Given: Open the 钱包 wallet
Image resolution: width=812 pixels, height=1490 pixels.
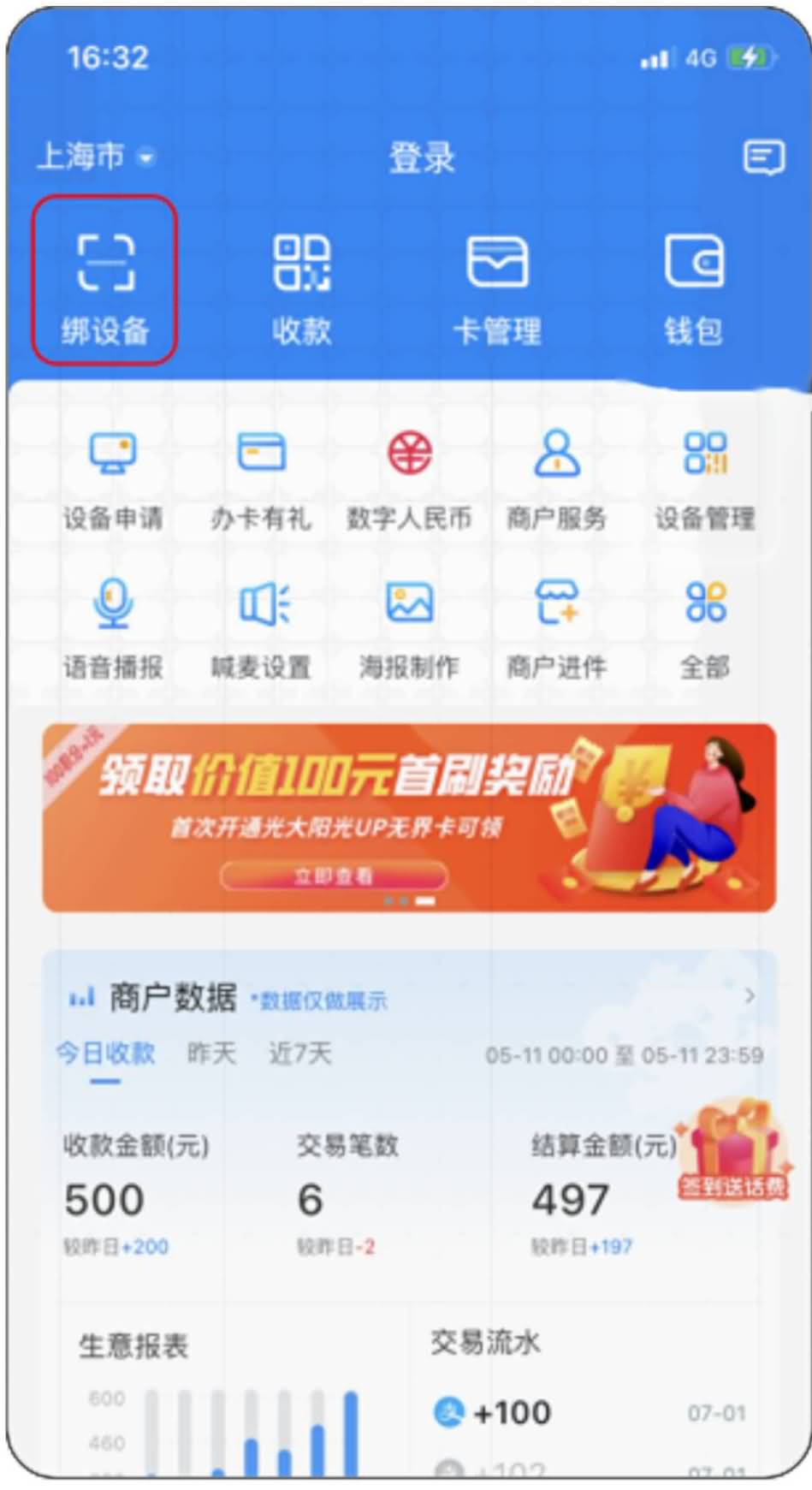Looking at the screenshot, I should pos(694,287).
